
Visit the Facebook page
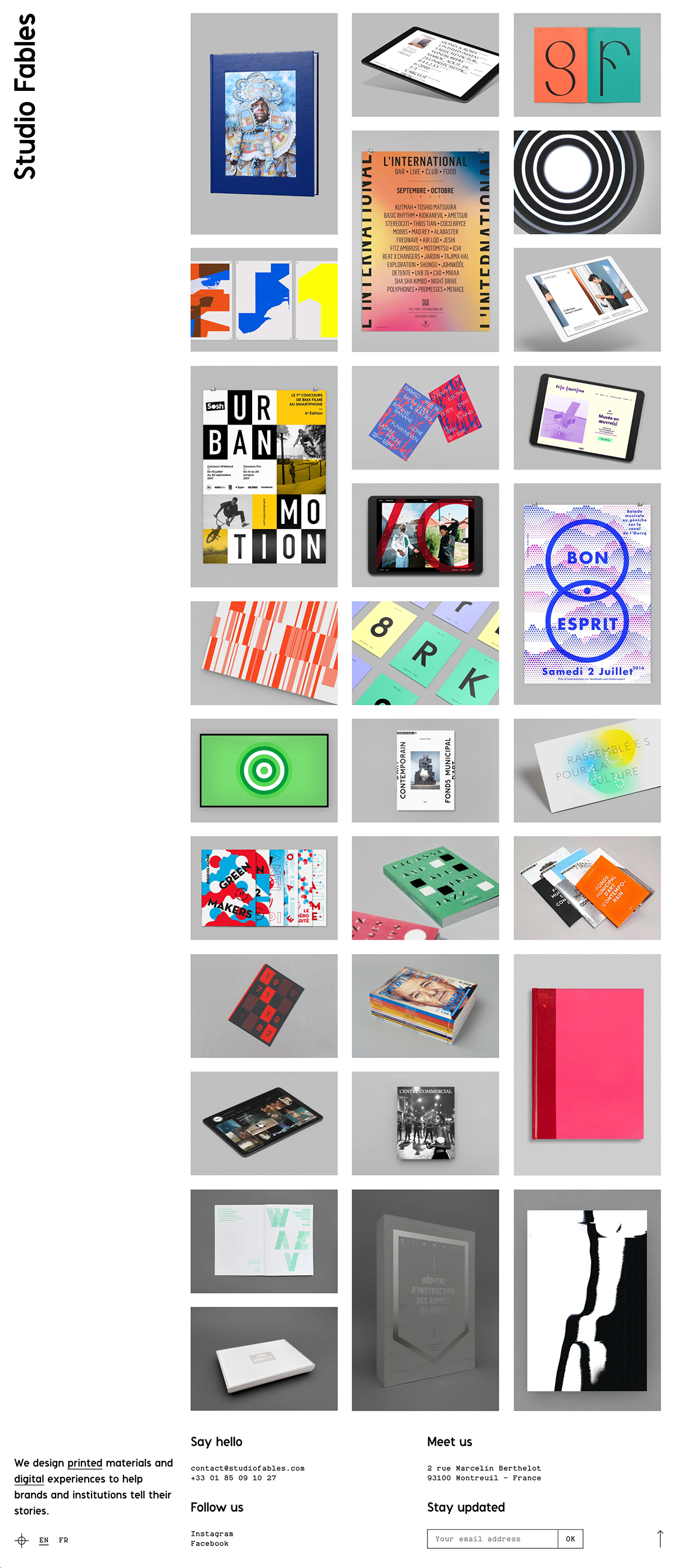click(x=210, y=1543)
